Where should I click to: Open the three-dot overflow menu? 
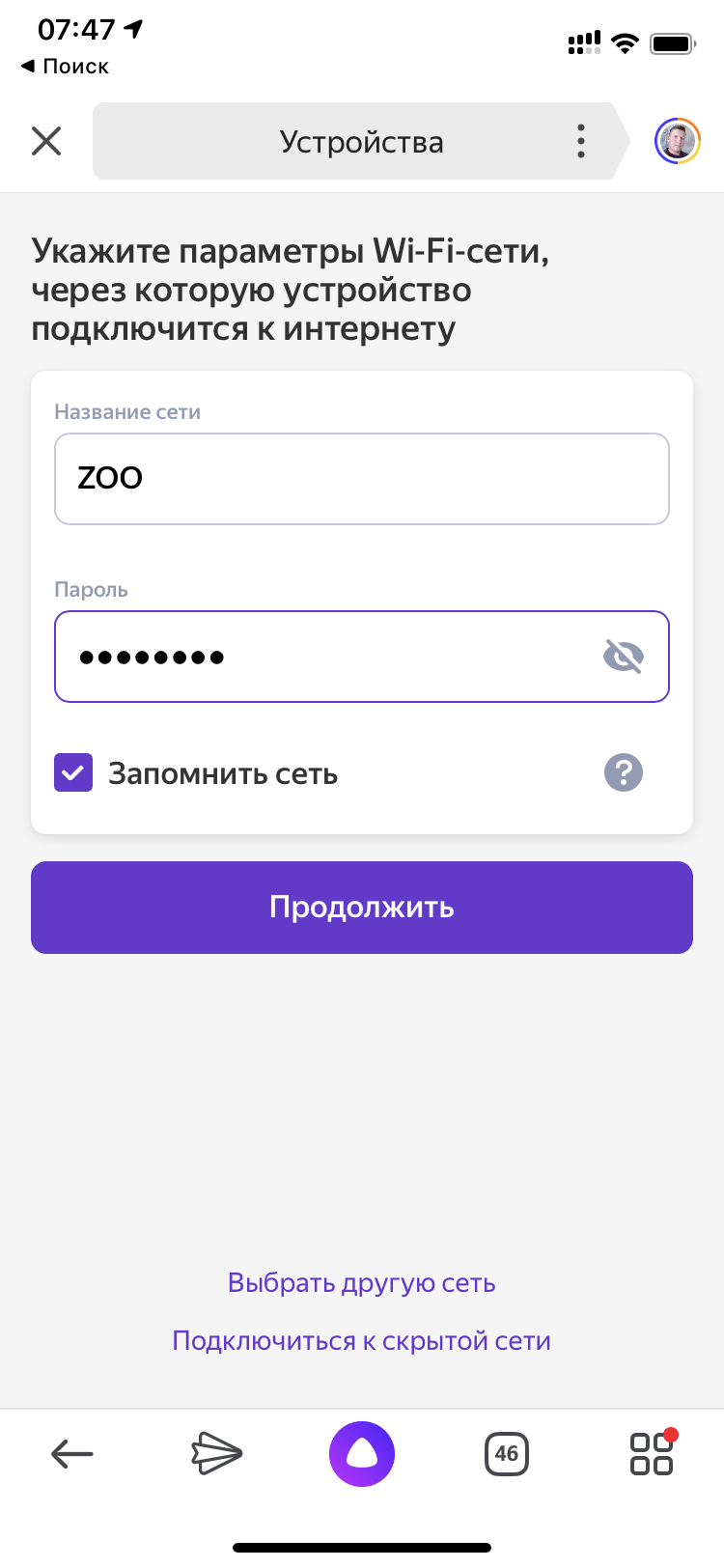[580, 141]
